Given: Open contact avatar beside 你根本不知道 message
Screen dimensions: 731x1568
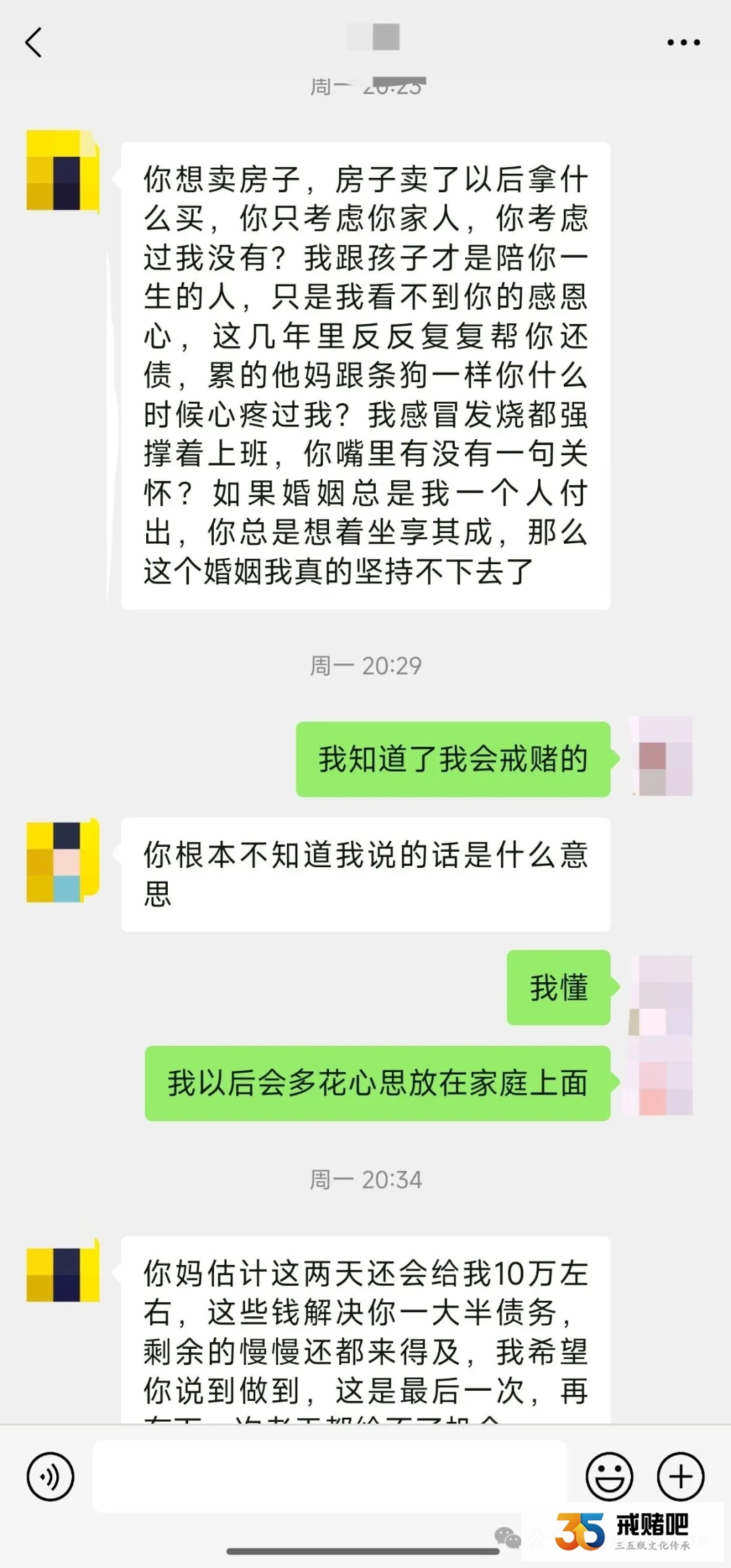Looking at the screenshot, I should [x=62, y=861].
